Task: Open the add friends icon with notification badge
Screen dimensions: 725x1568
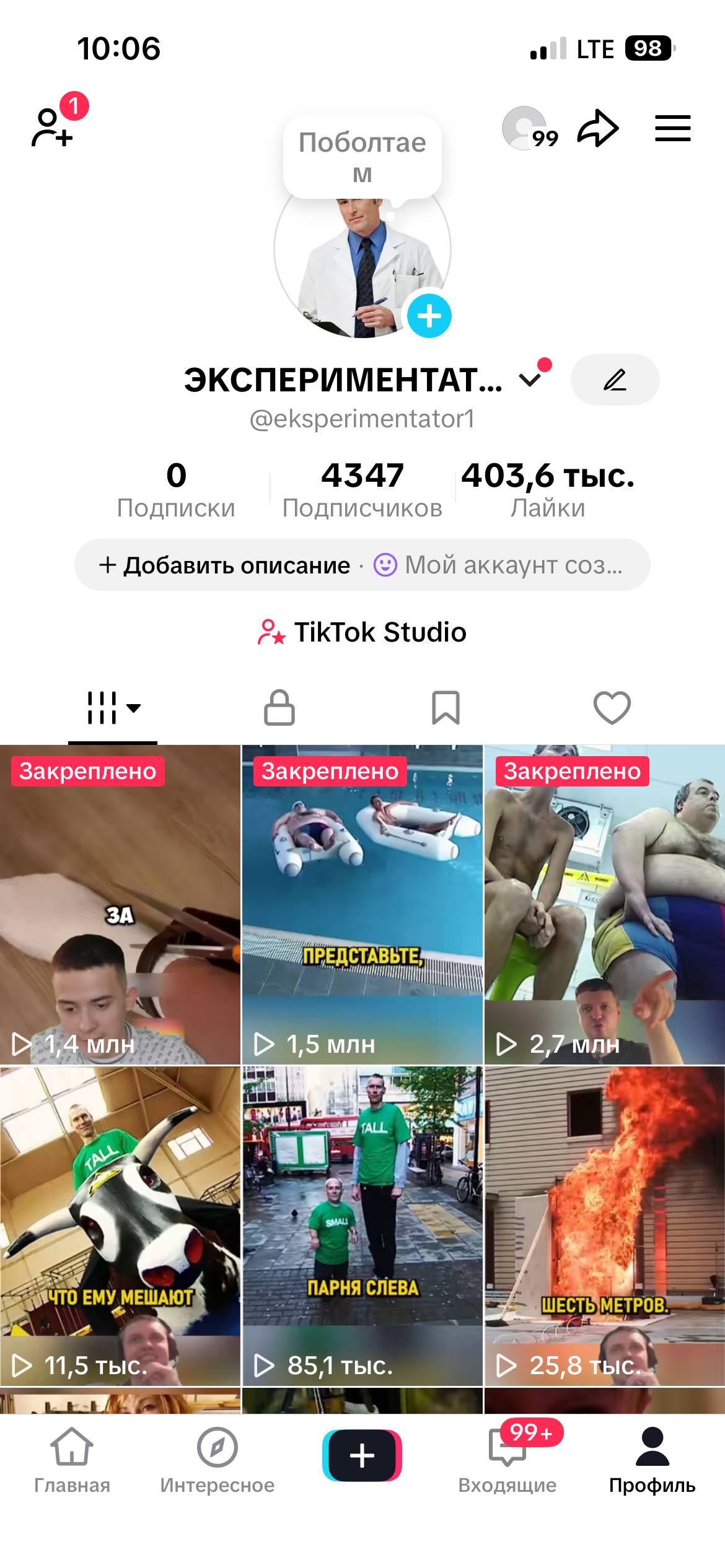Action: tap(53, 127)
